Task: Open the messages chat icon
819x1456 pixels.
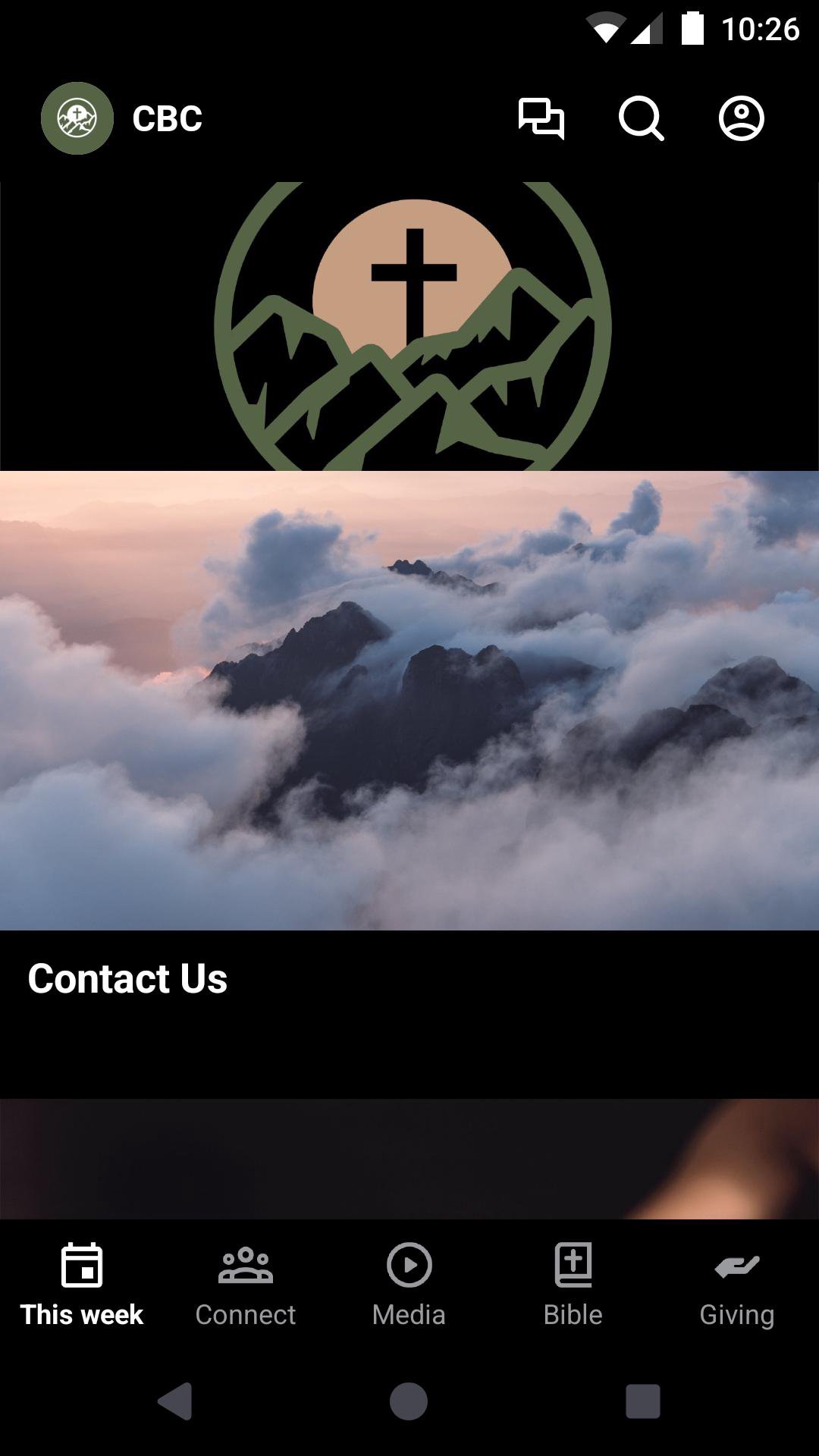Action: (541, 118)
